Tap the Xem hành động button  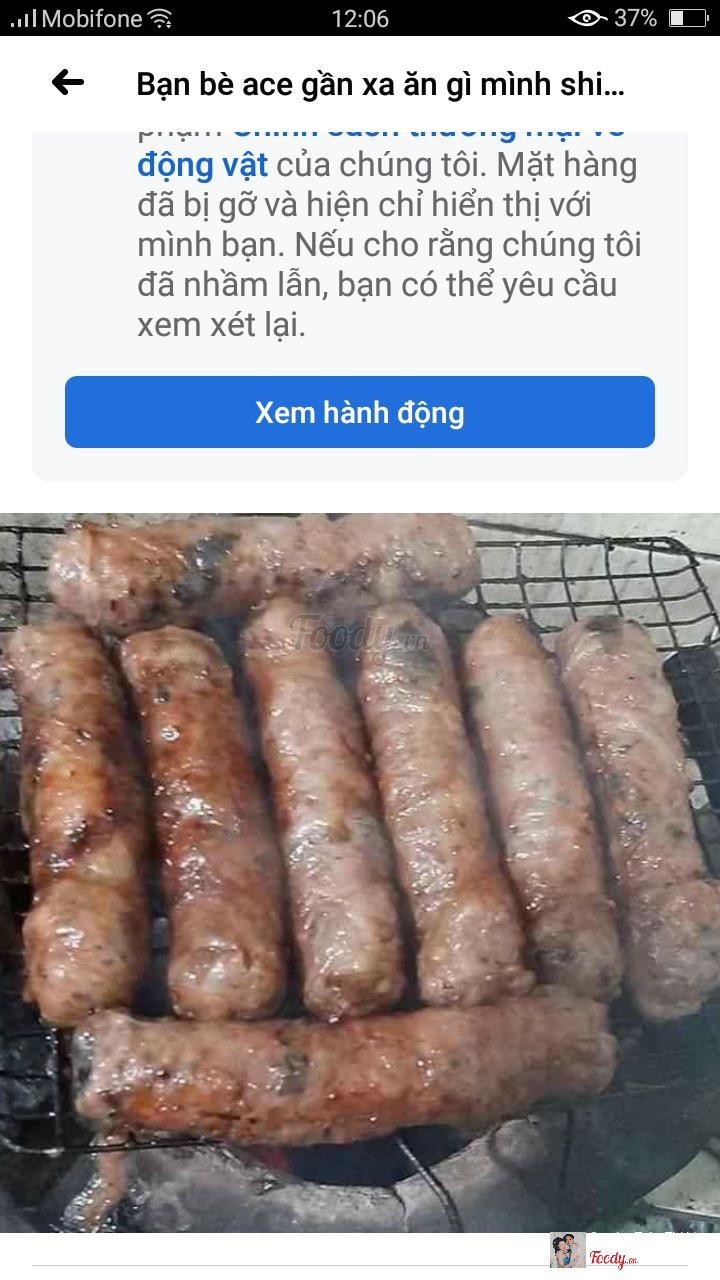click(360, 412)
